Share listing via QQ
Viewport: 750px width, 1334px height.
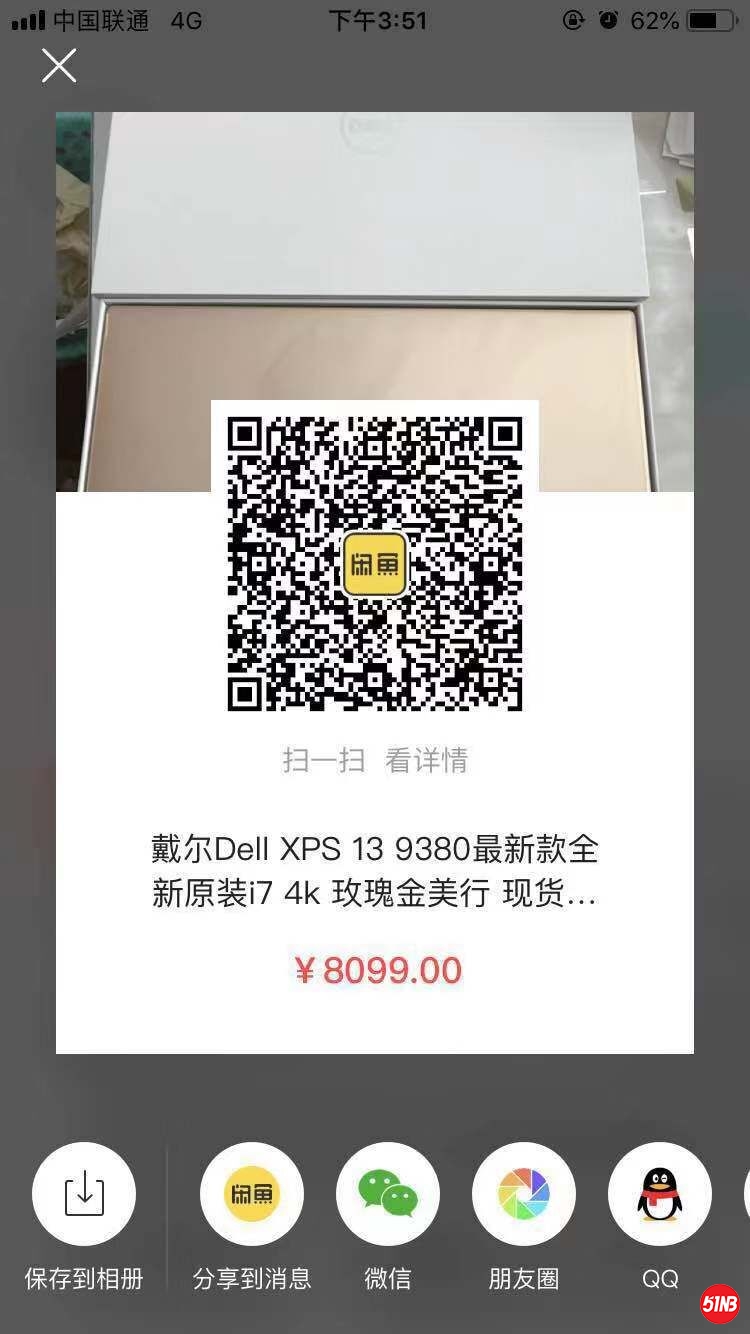point(660,1194)
